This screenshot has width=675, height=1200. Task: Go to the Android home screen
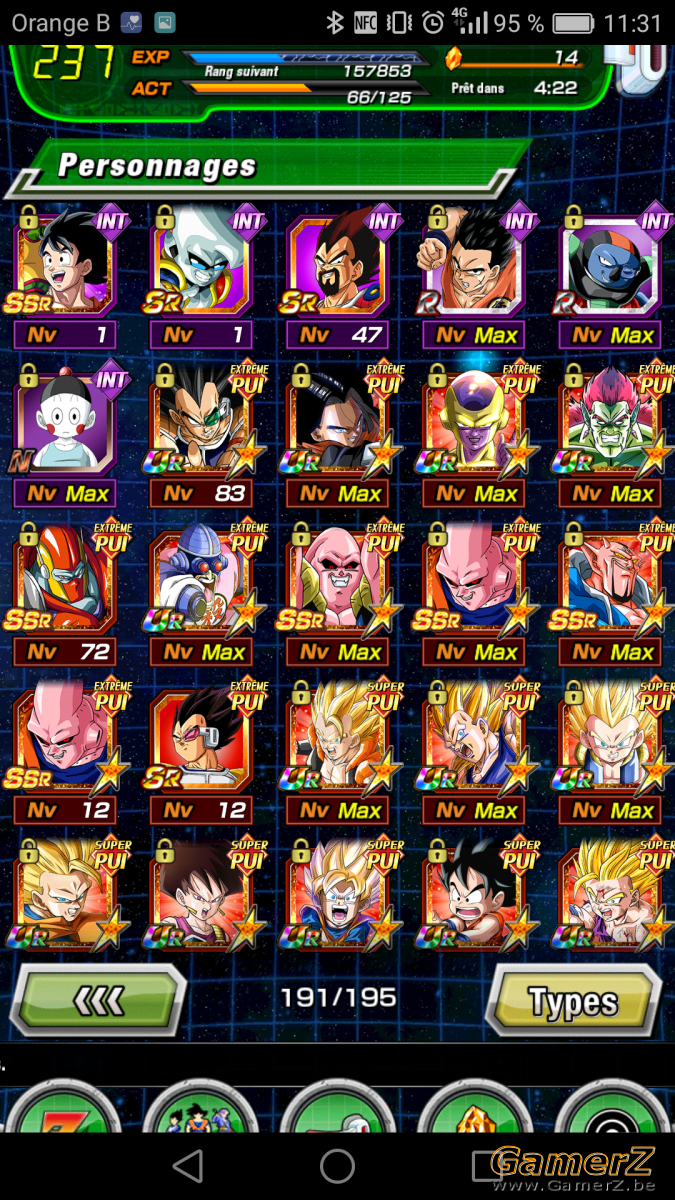[x=337, y=1165]
